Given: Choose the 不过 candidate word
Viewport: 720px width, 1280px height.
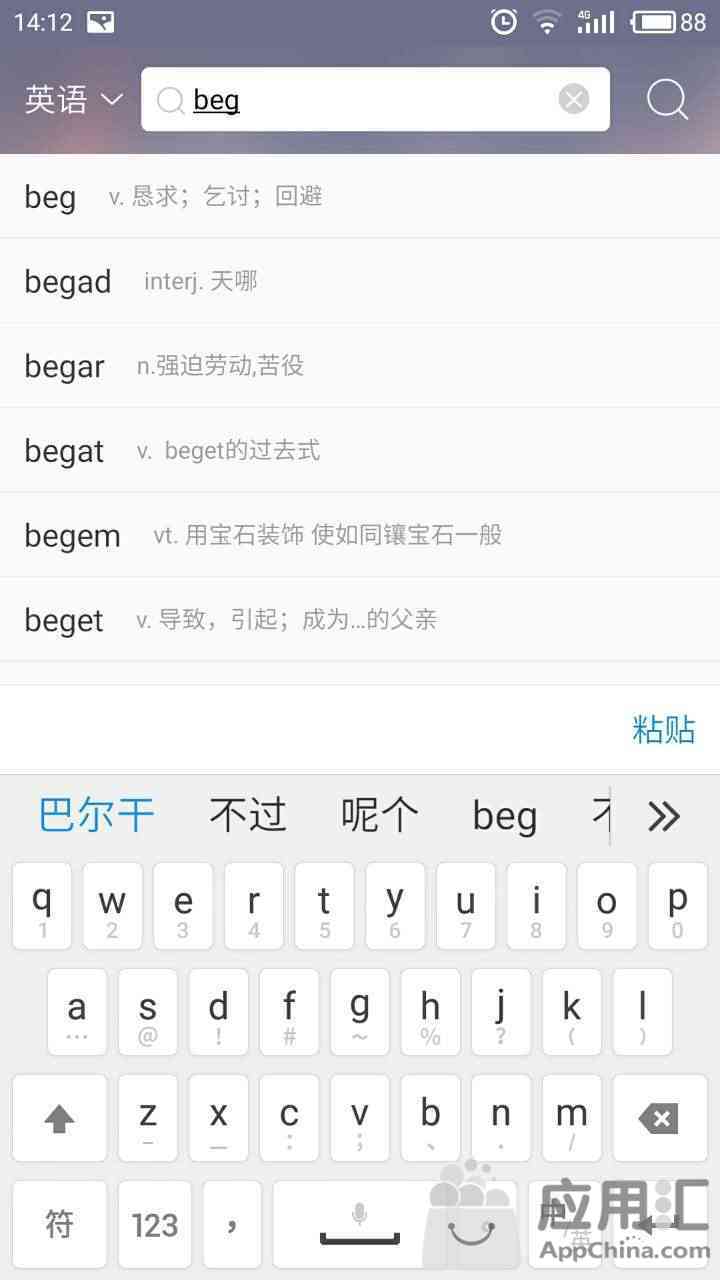Looking at the screenshot, I should (248, 816).
